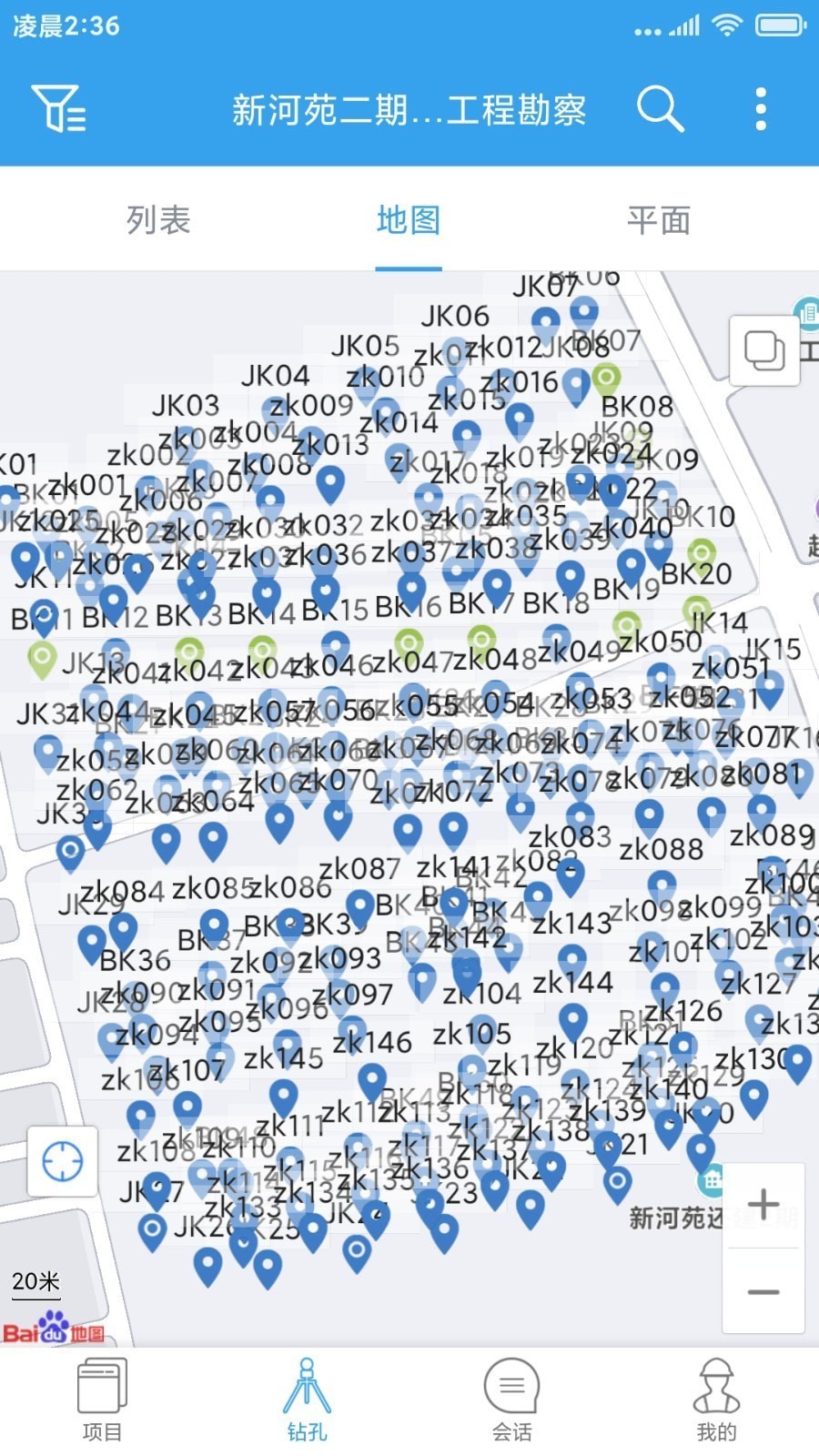This screenshot has height=1456, width=819.
Task: Switch to the 列表 tab
Action: (158, 220)
